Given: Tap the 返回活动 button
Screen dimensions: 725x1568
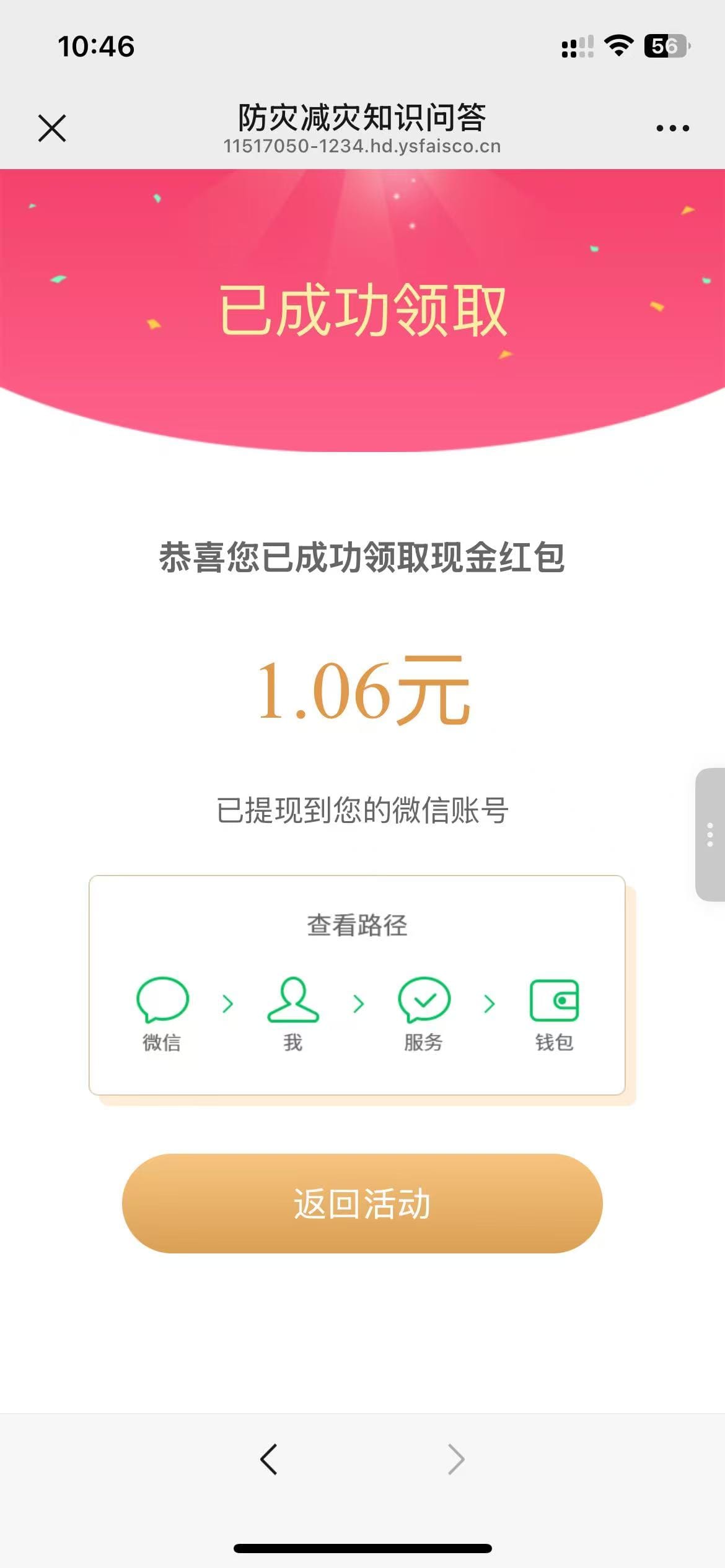Looking at the screenshot, I should 362,1203.
